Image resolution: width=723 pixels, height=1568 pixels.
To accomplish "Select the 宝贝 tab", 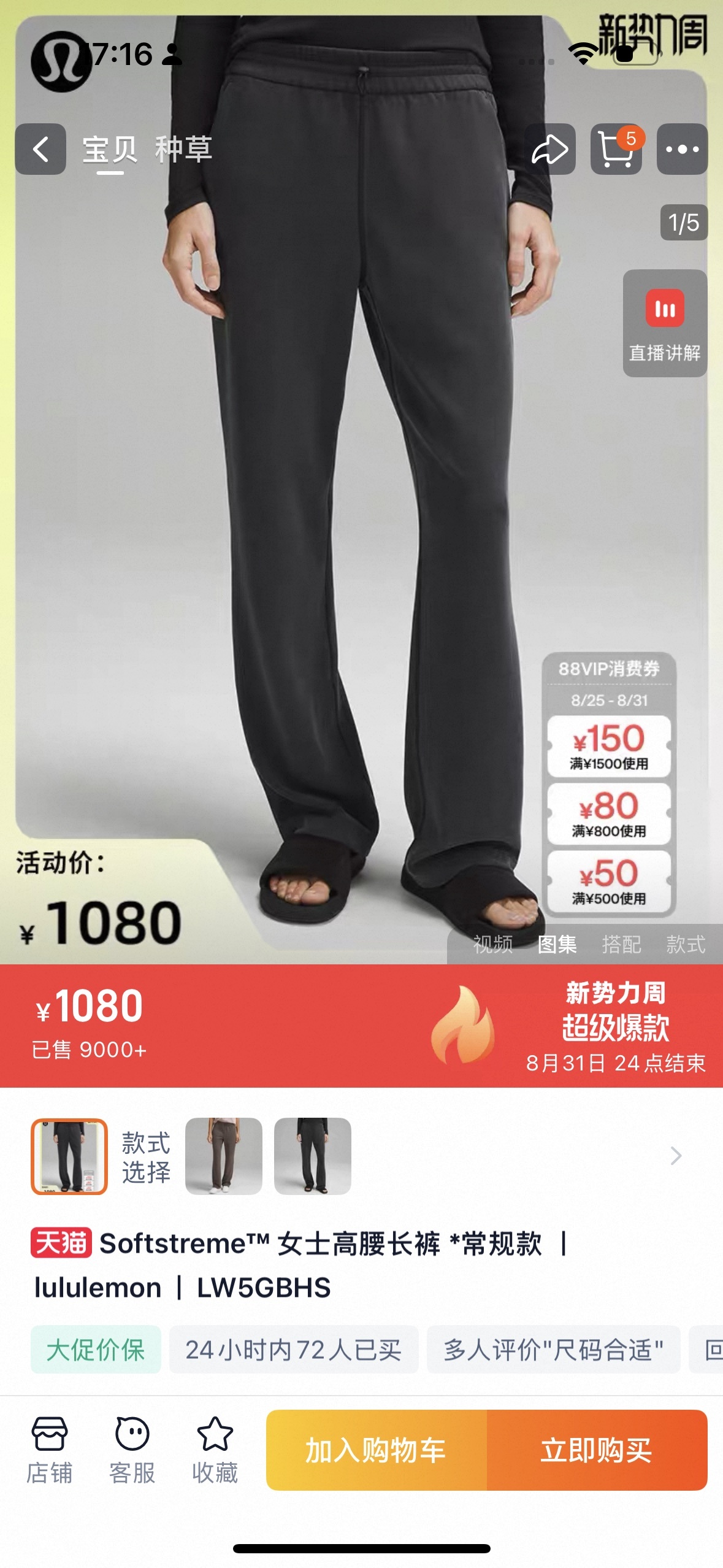I will point(110,150).
